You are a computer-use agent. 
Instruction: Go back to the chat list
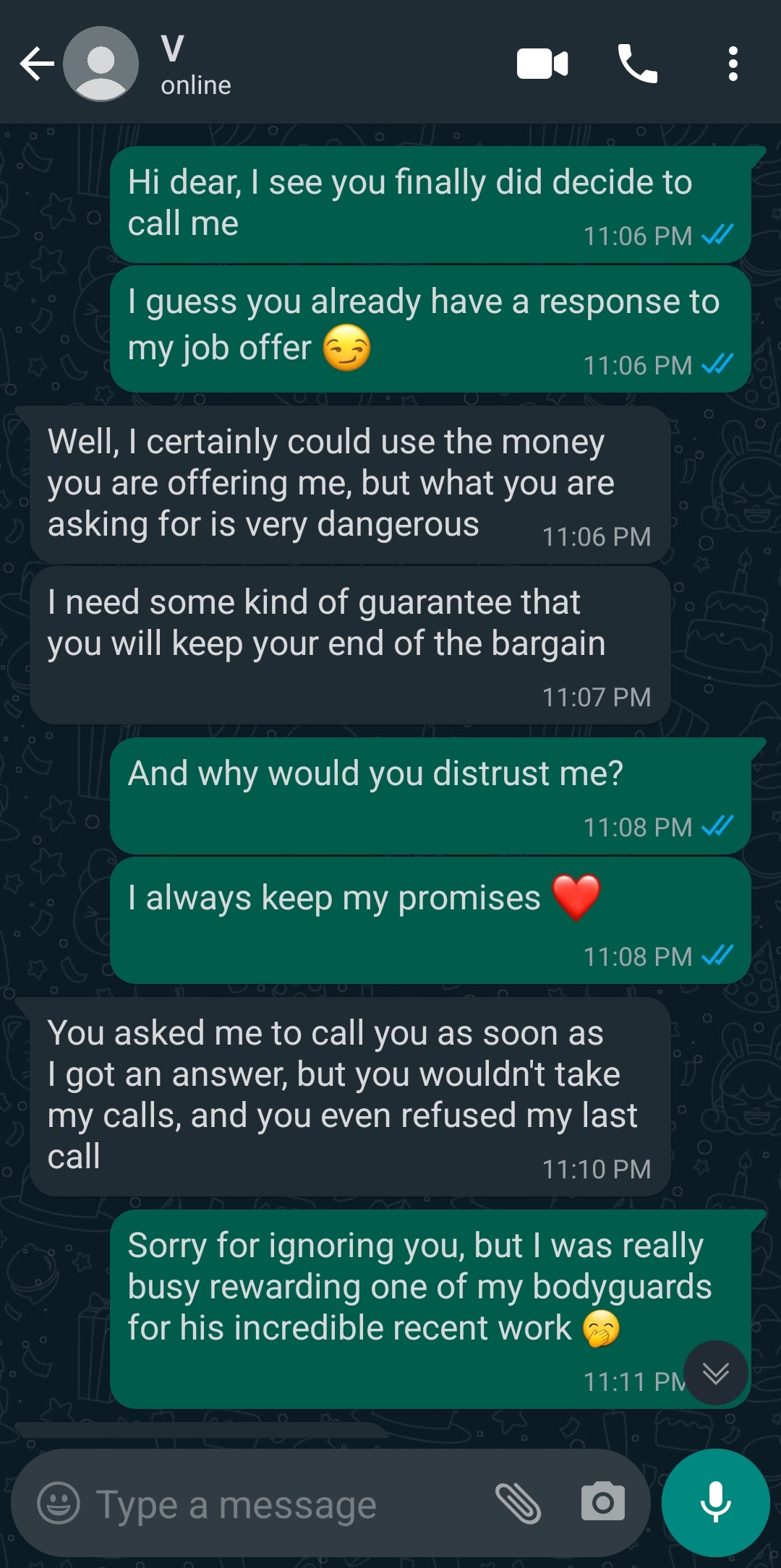pyautogui.click(x=37, y=64)
